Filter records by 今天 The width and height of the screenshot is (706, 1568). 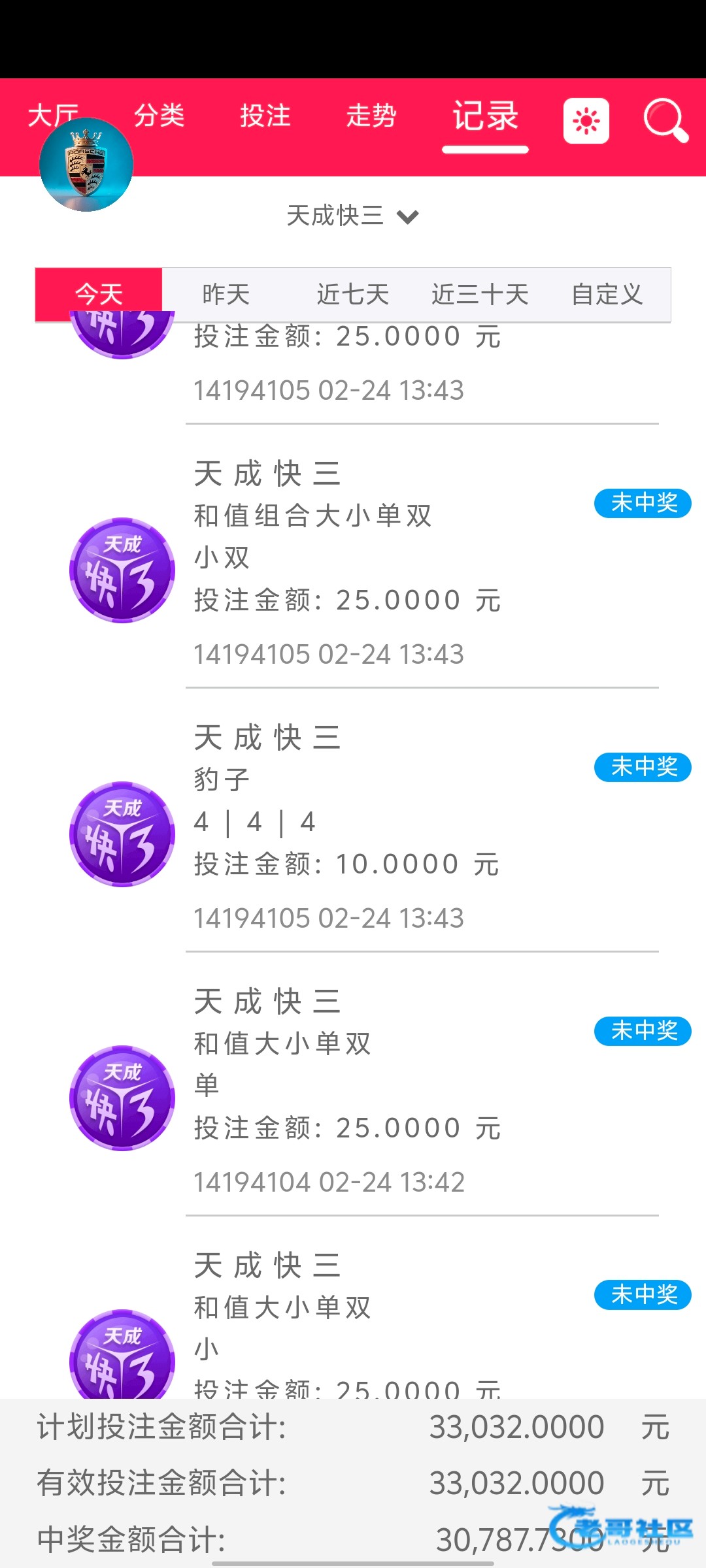point(99,294)
